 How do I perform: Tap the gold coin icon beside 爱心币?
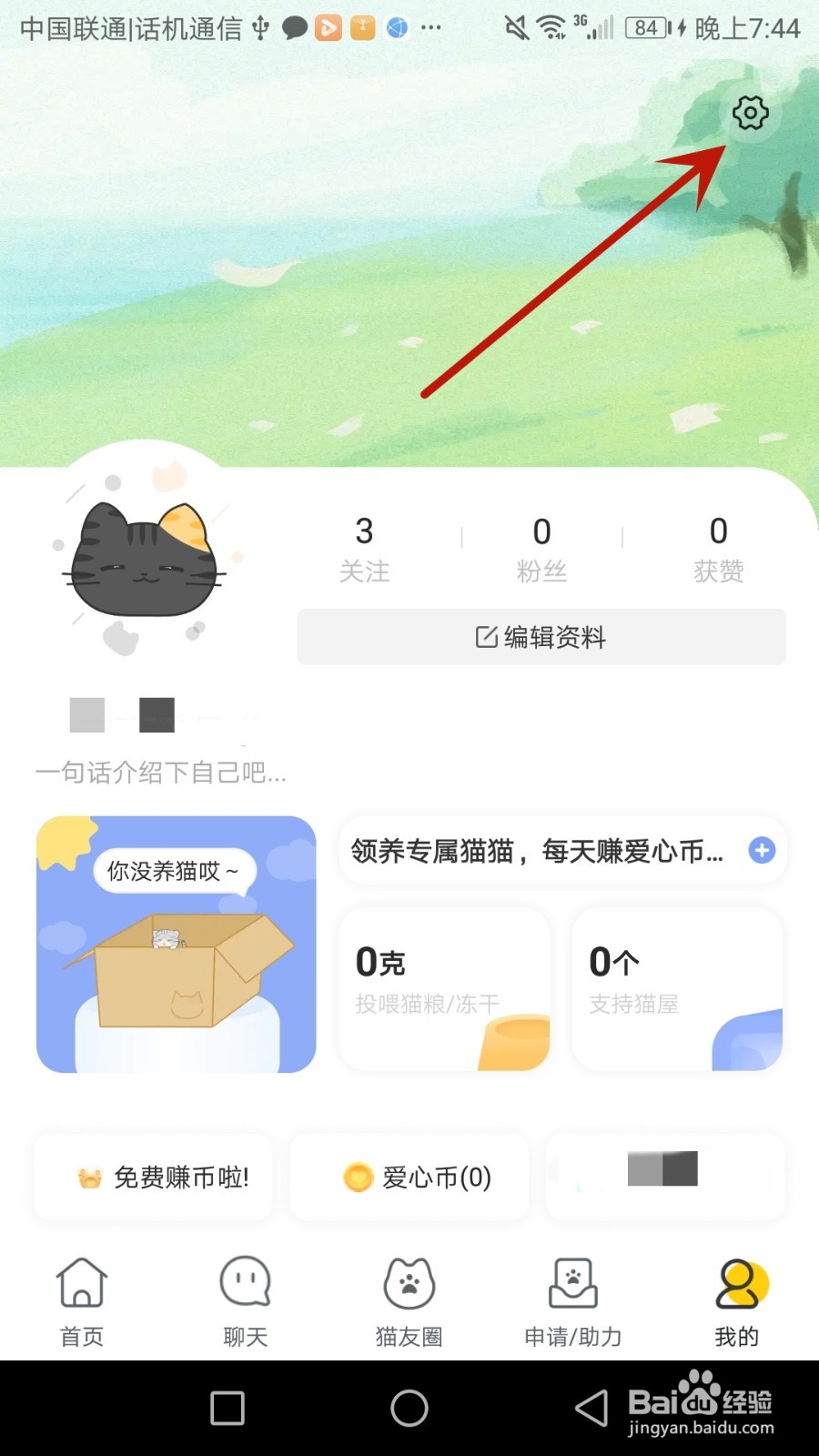point(356,1178)
